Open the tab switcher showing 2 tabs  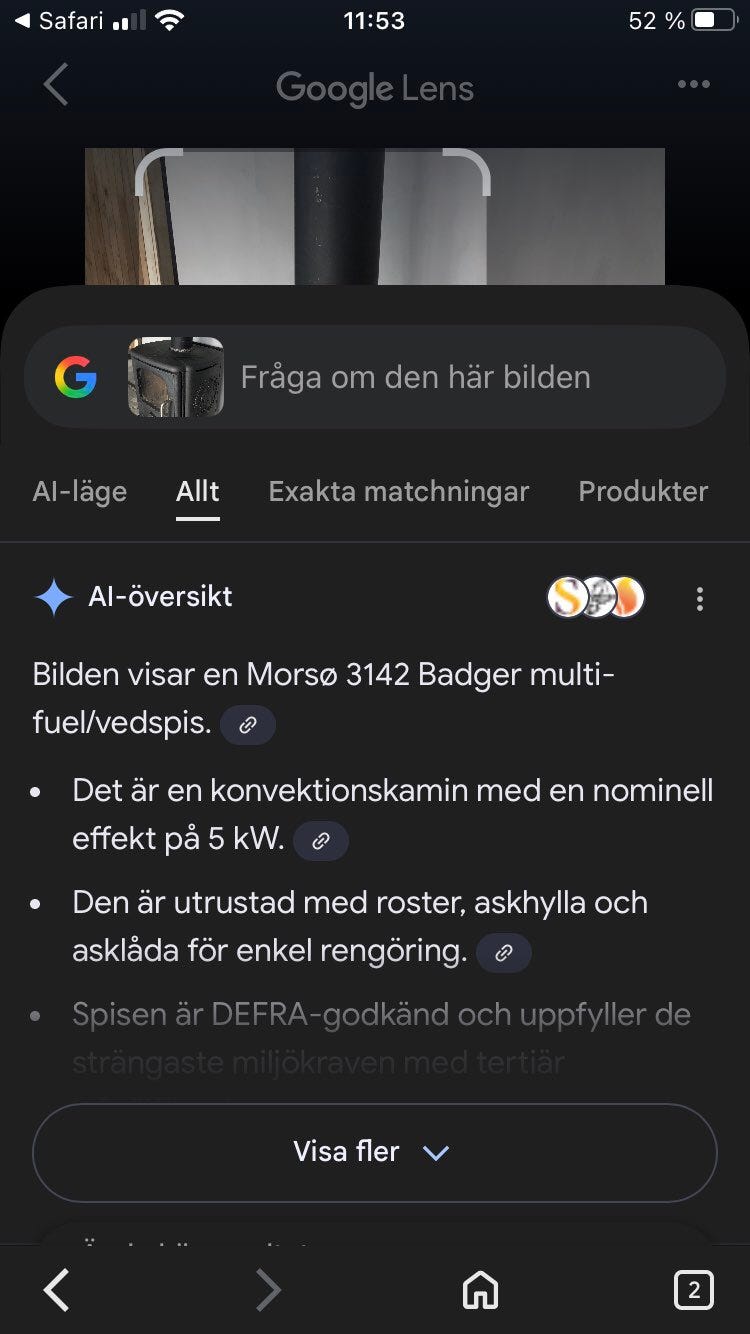[694, 1291]
